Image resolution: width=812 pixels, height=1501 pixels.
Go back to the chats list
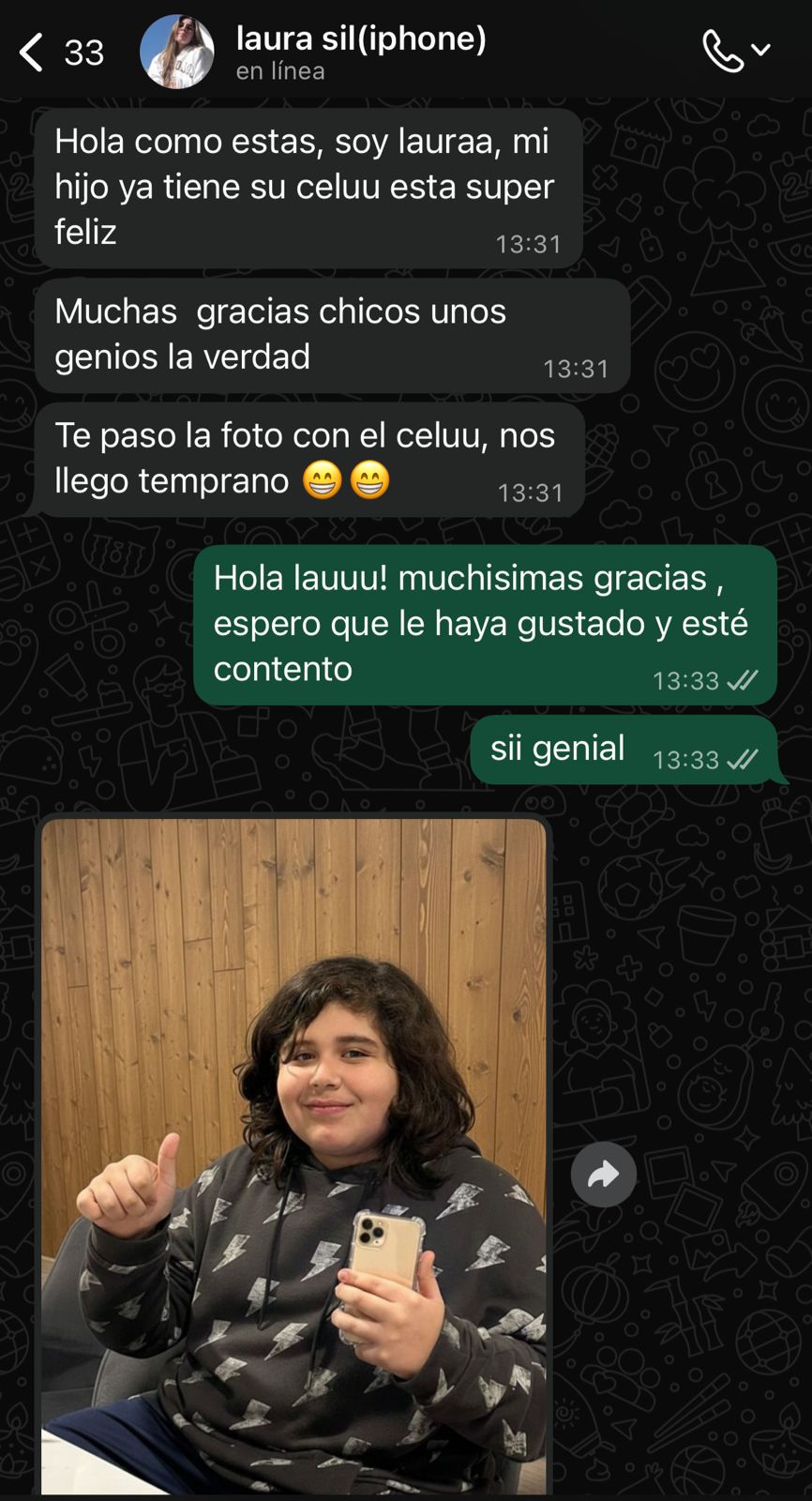(33, 53)
